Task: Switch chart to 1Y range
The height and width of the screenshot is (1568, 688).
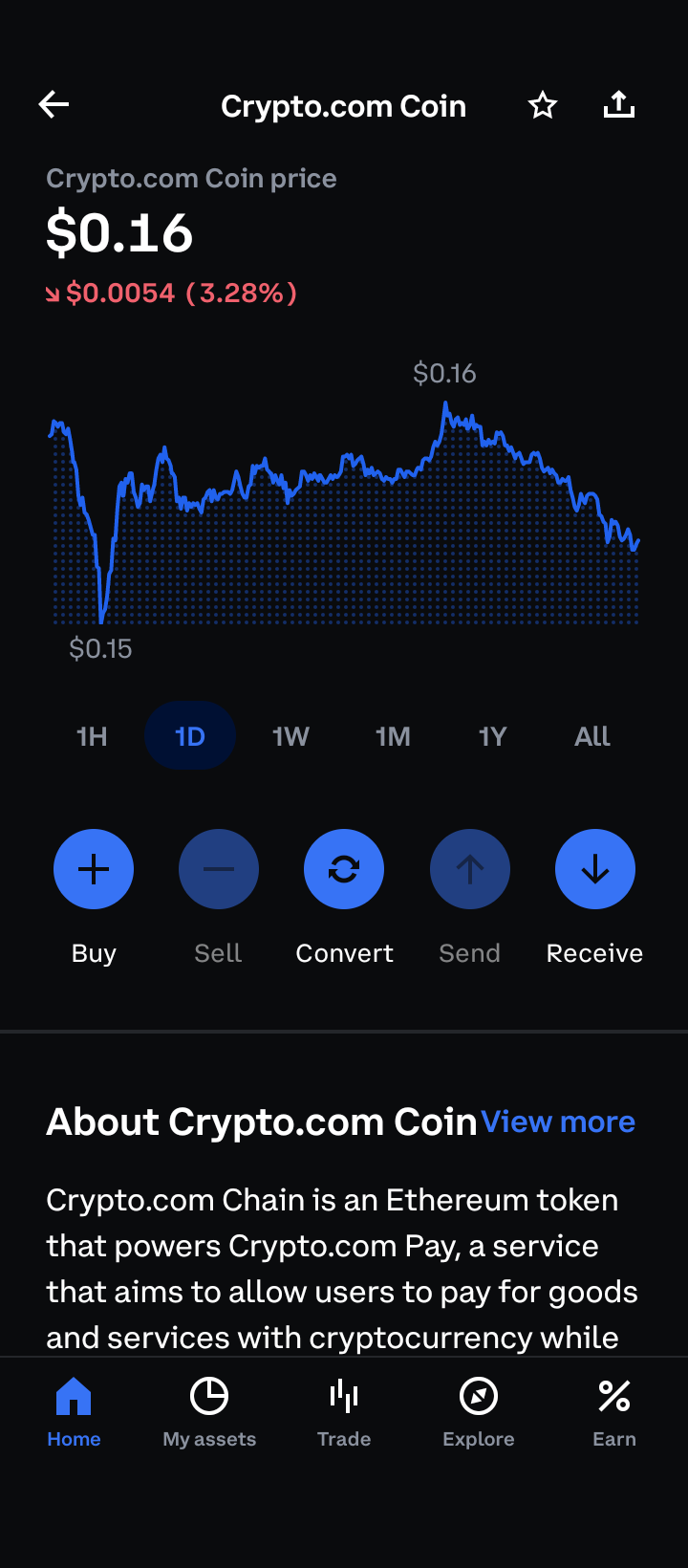Action: click(492, 736)
